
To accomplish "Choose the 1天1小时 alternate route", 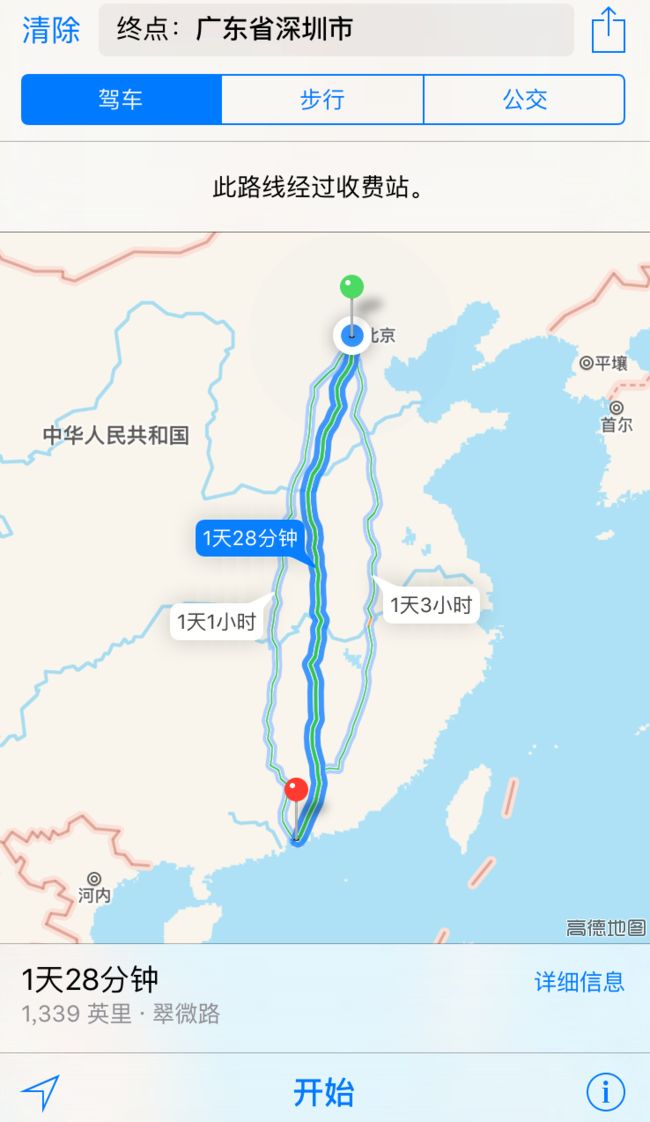I will point(217,621).
